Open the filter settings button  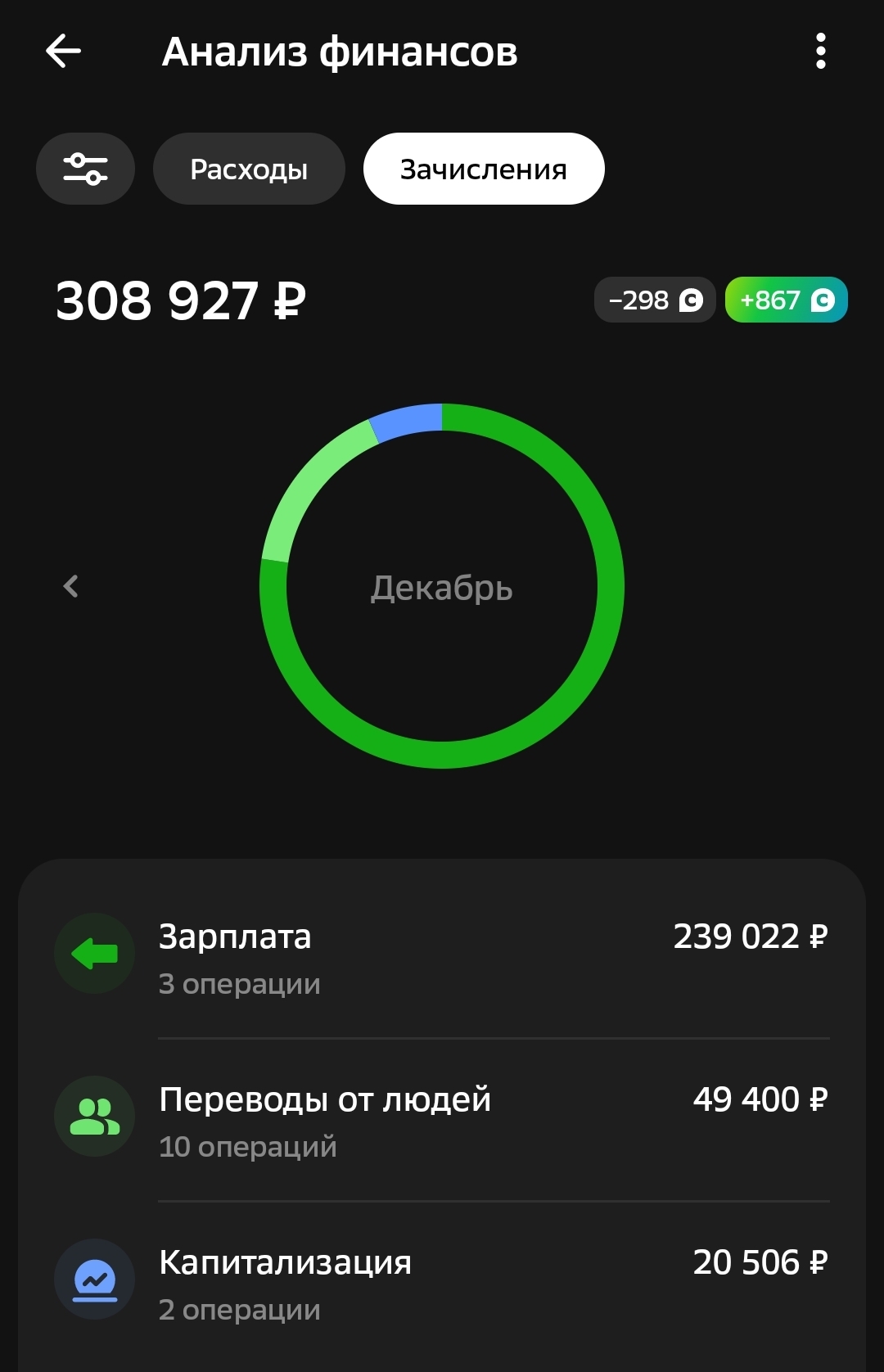(x=85, y=169)
